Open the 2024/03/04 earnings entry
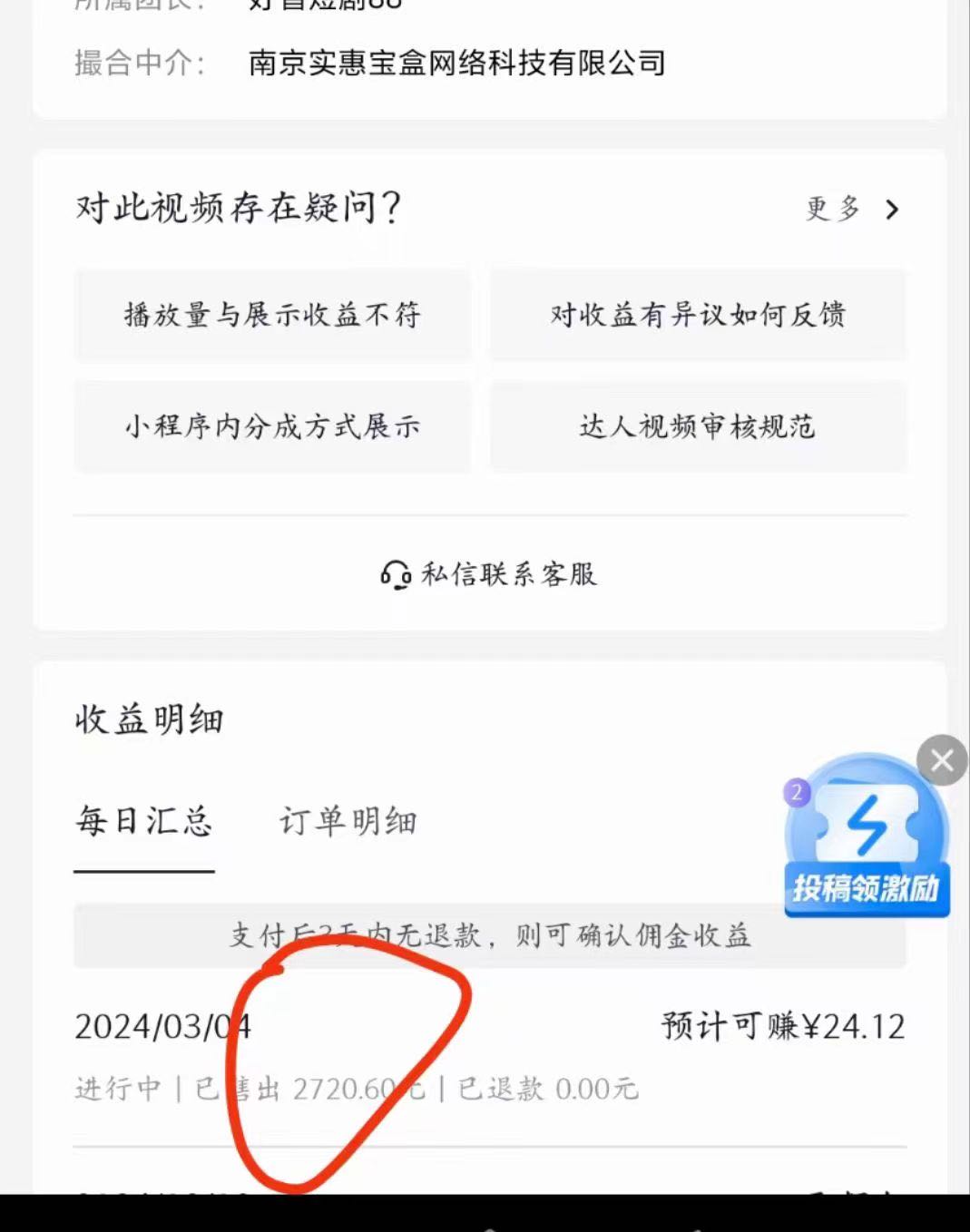 tap(489, 1055)
